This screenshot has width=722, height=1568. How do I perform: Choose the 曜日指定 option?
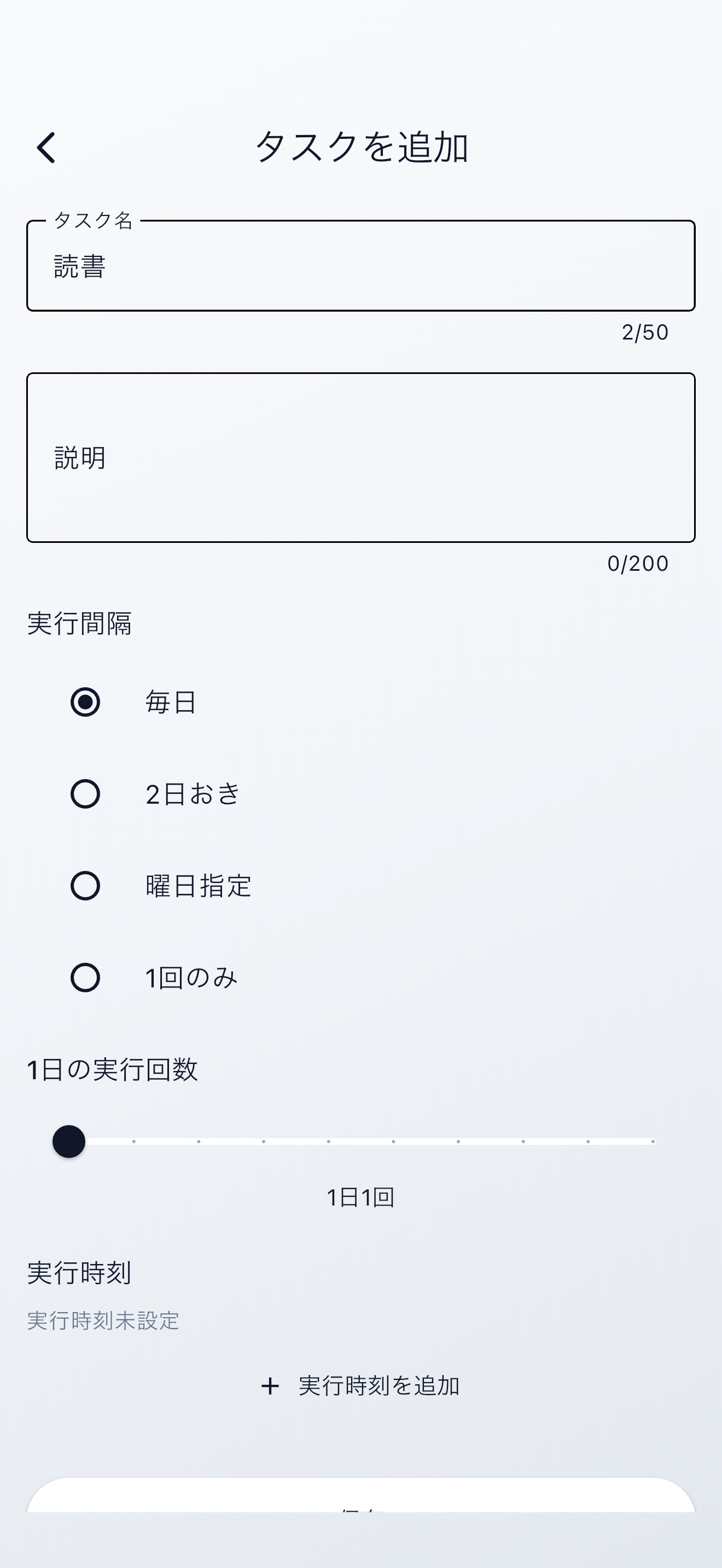tap(86, 886)
